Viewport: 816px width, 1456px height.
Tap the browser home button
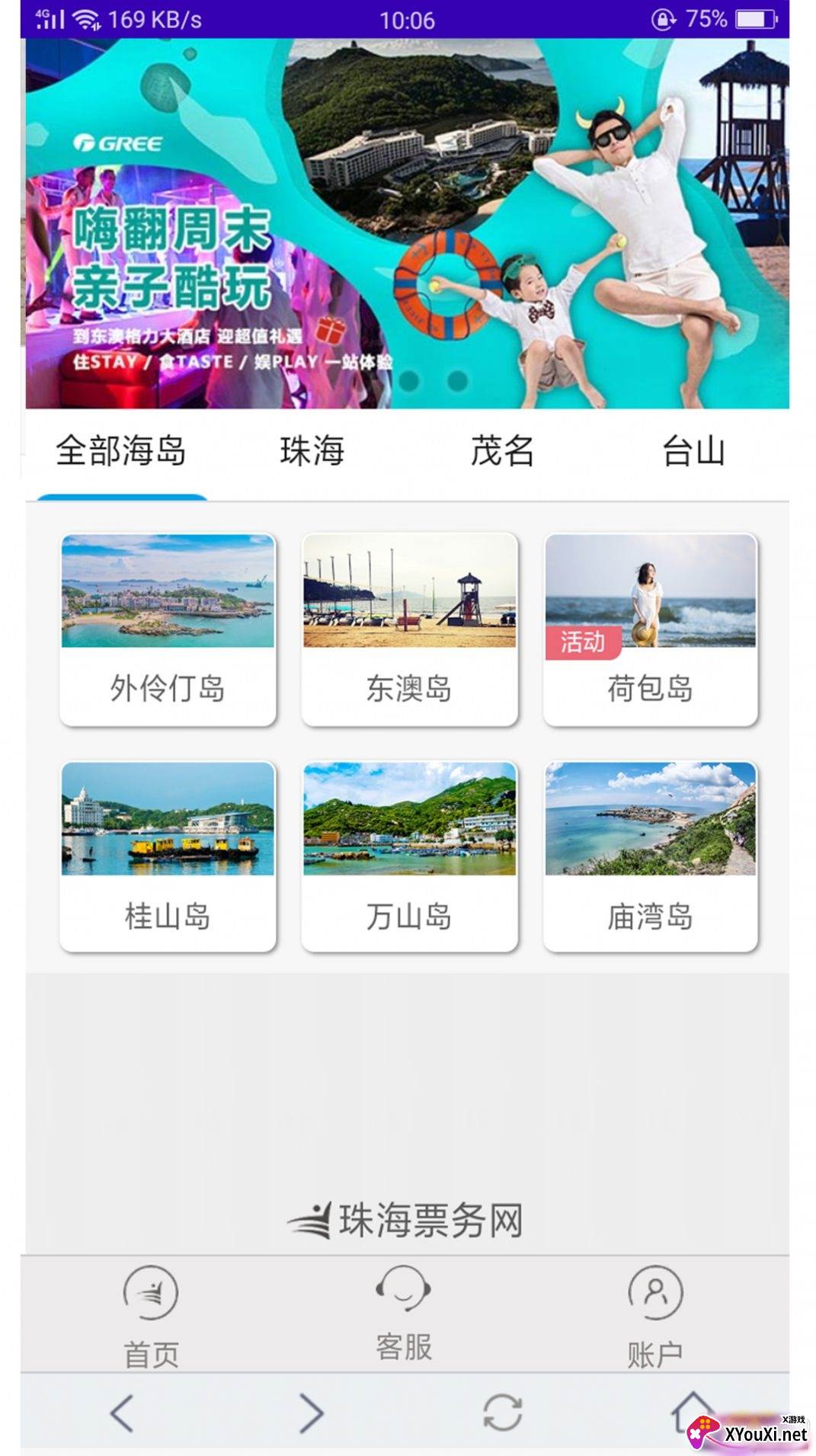click(691, 1412)
